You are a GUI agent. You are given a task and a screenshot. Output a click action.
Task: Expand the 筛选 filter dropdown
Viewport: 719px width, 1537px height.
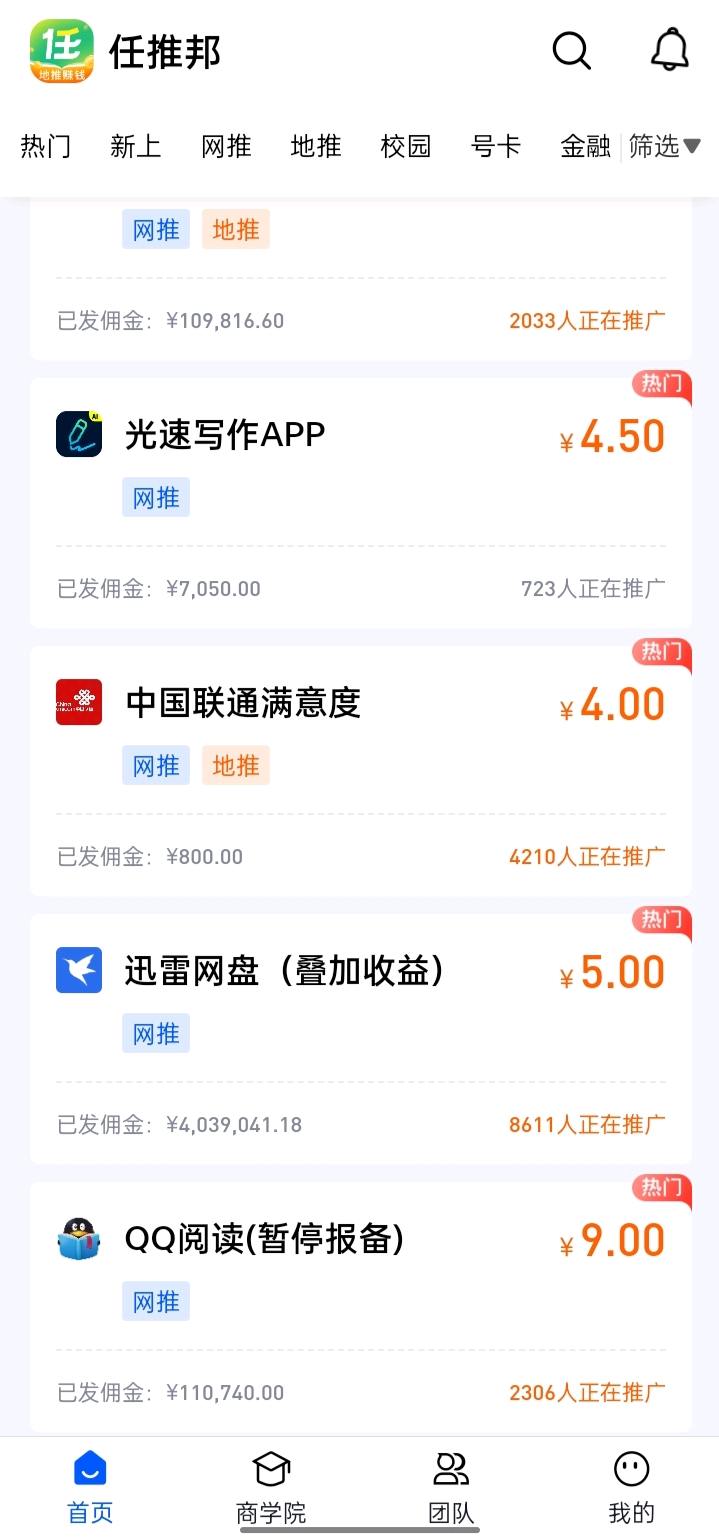[665, 146]
